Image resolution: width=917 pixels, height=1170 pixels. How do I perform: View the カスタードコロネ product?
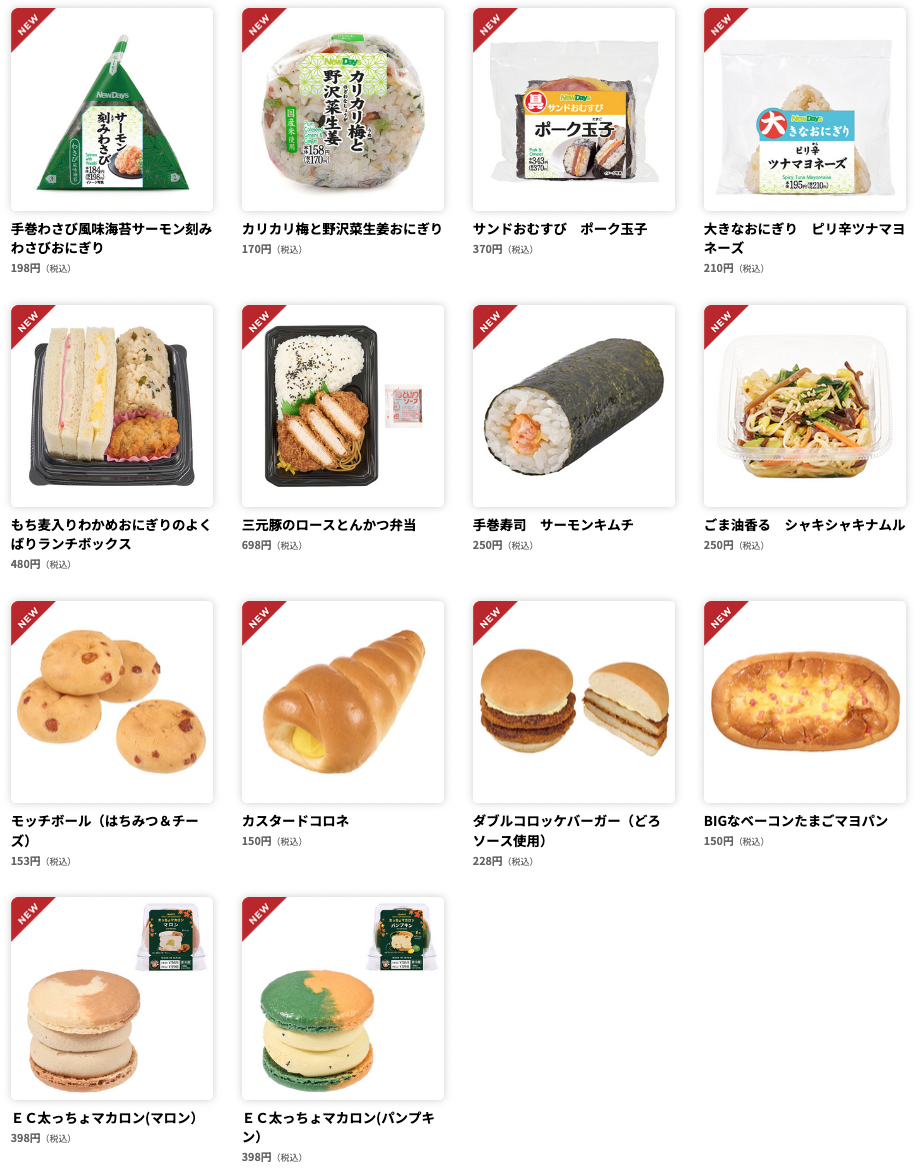point(343,702)
